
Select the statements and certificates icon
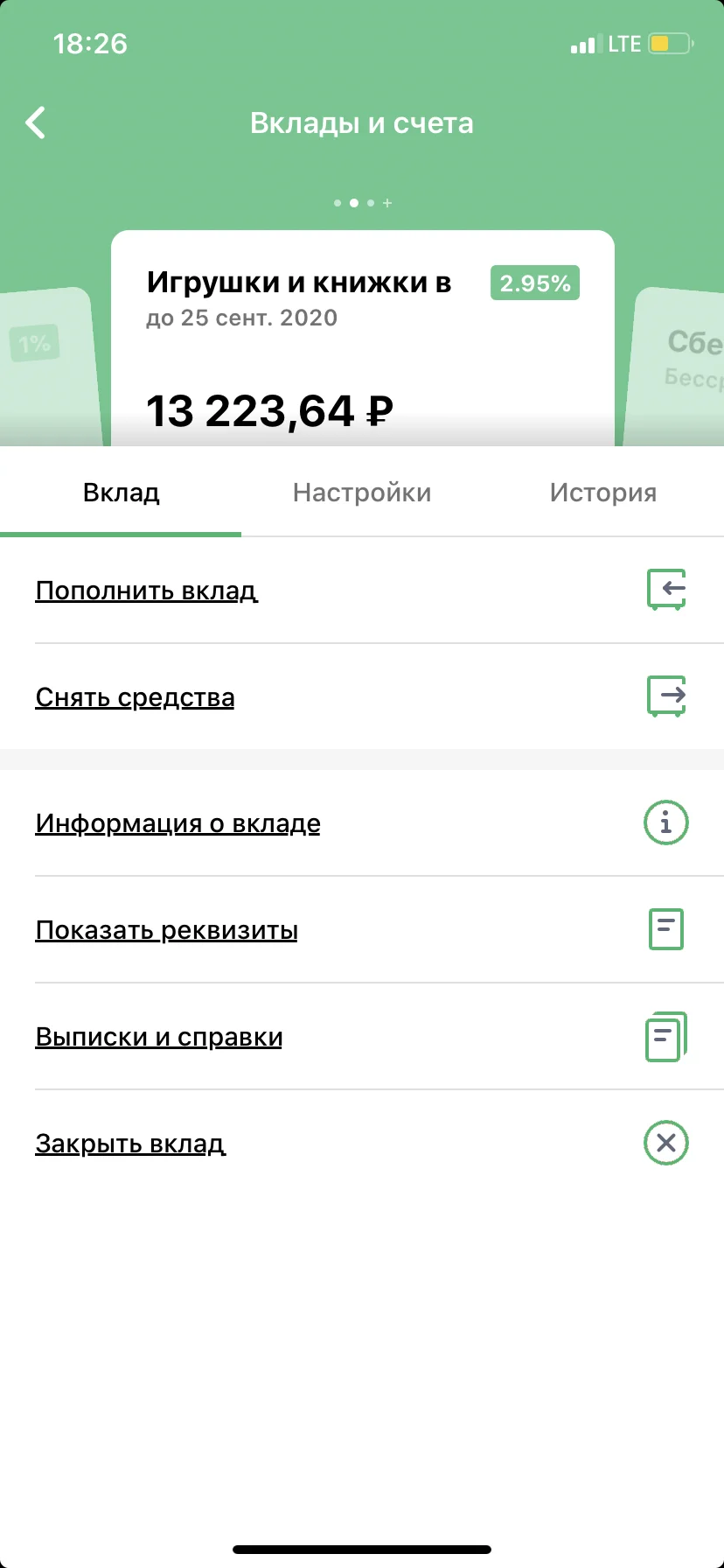pos(665,1037)
